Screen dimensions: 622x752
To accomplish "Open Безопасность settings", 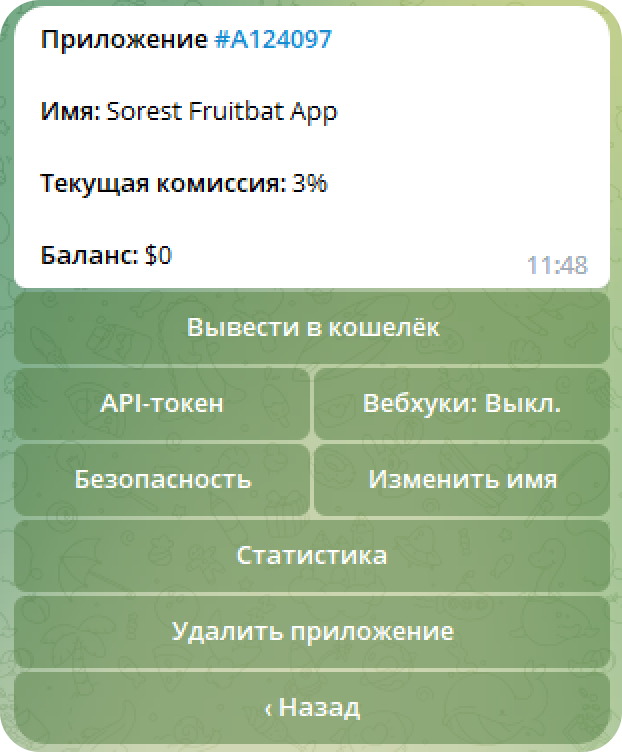I will (161, 480).
